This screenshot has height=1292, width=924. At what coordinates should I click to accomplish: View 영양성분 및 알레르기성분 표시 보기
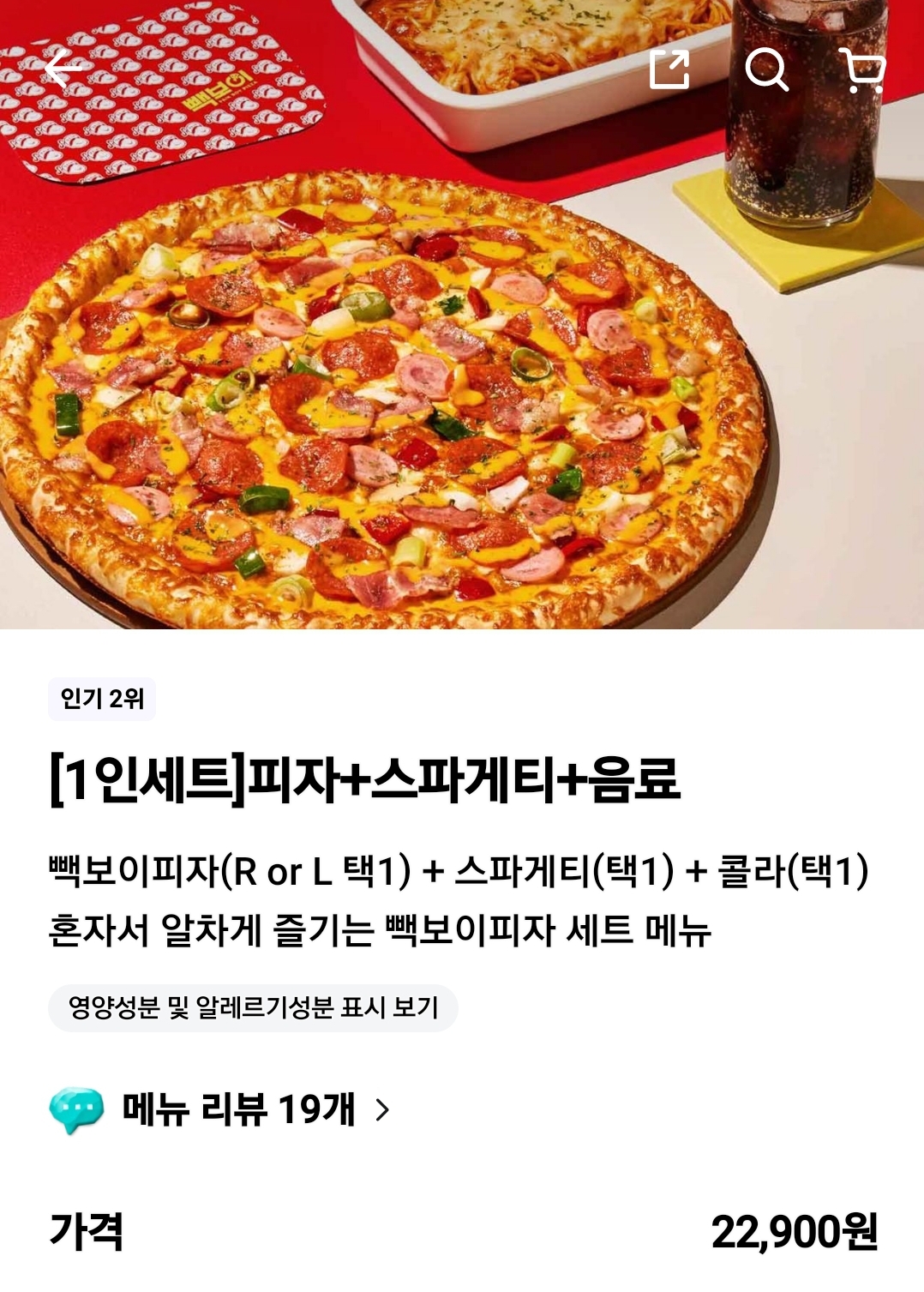[253, 1007]
